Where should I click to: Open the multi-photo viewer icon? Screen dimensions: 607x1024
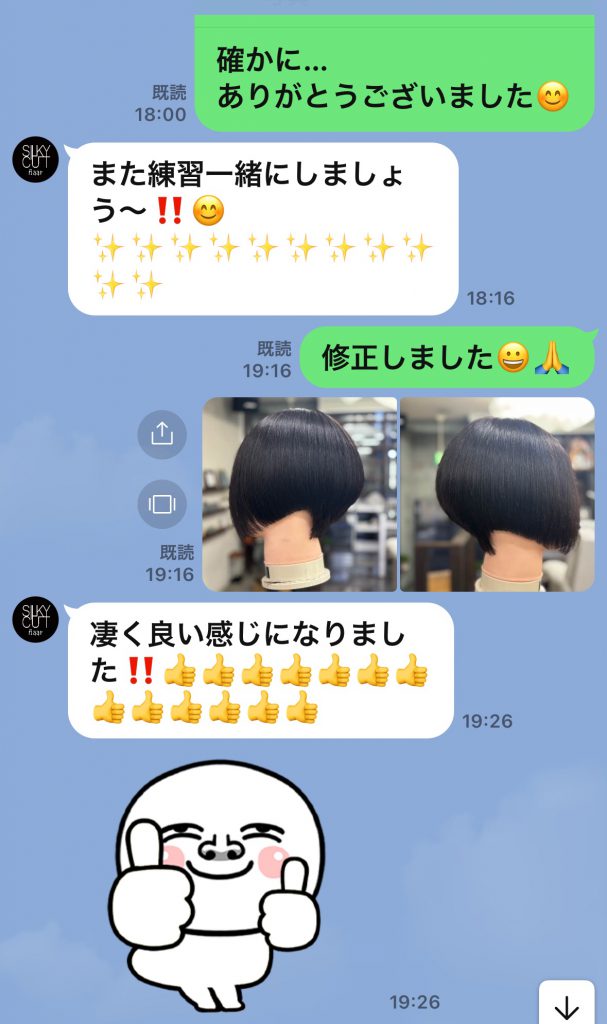point(162,504)
